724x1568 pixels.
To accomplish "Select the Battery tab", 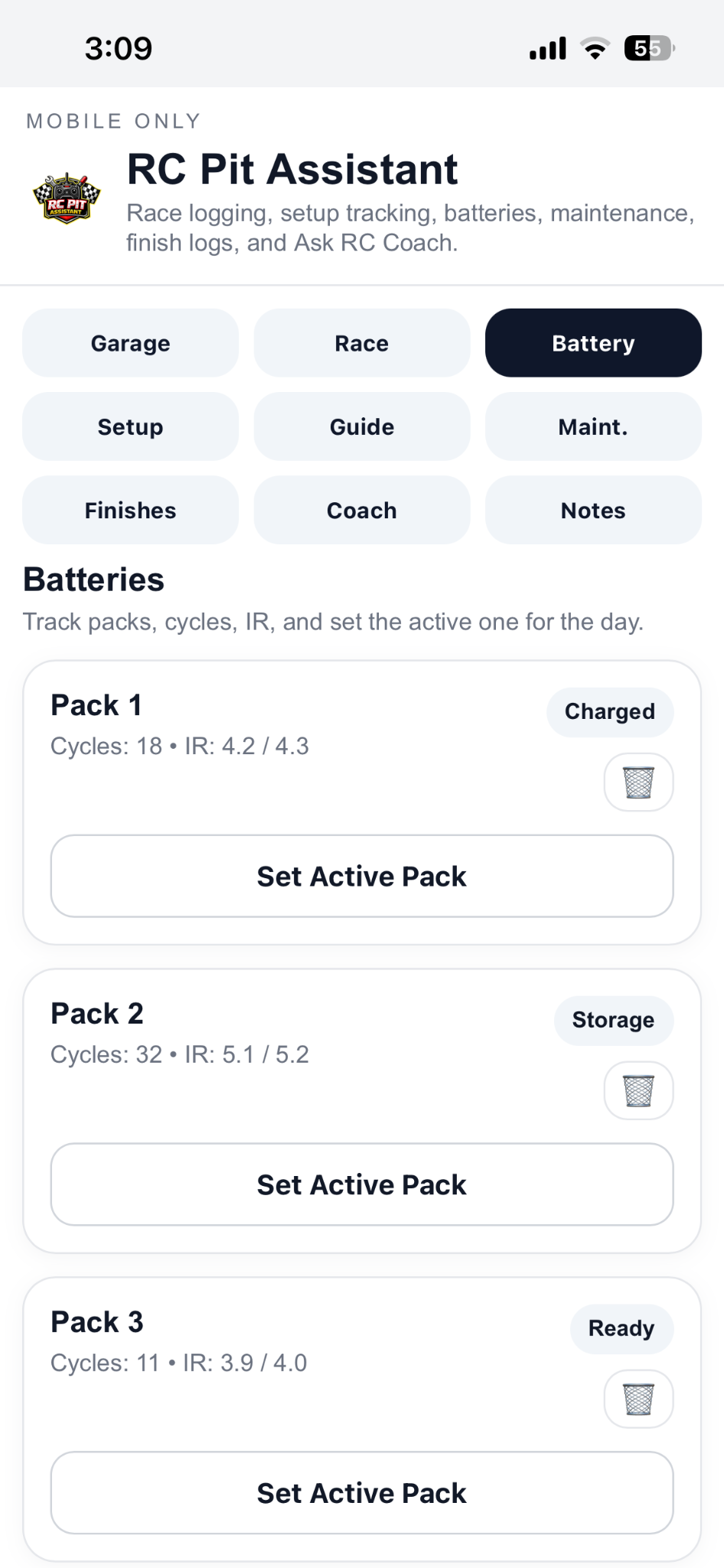I will [592, 343].
